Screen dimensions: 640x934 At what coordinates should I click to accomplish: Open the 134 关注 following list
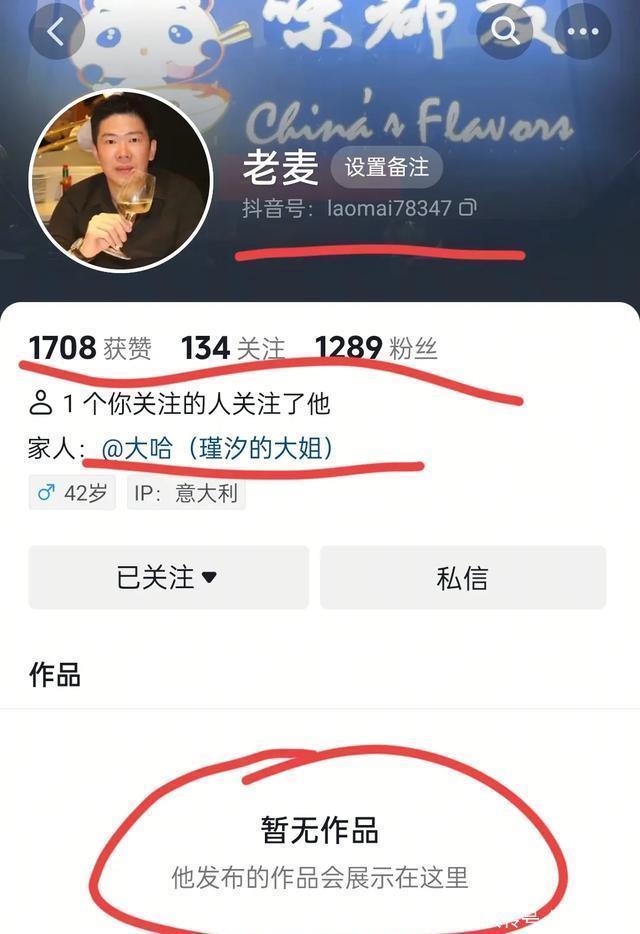click(233, 348)
